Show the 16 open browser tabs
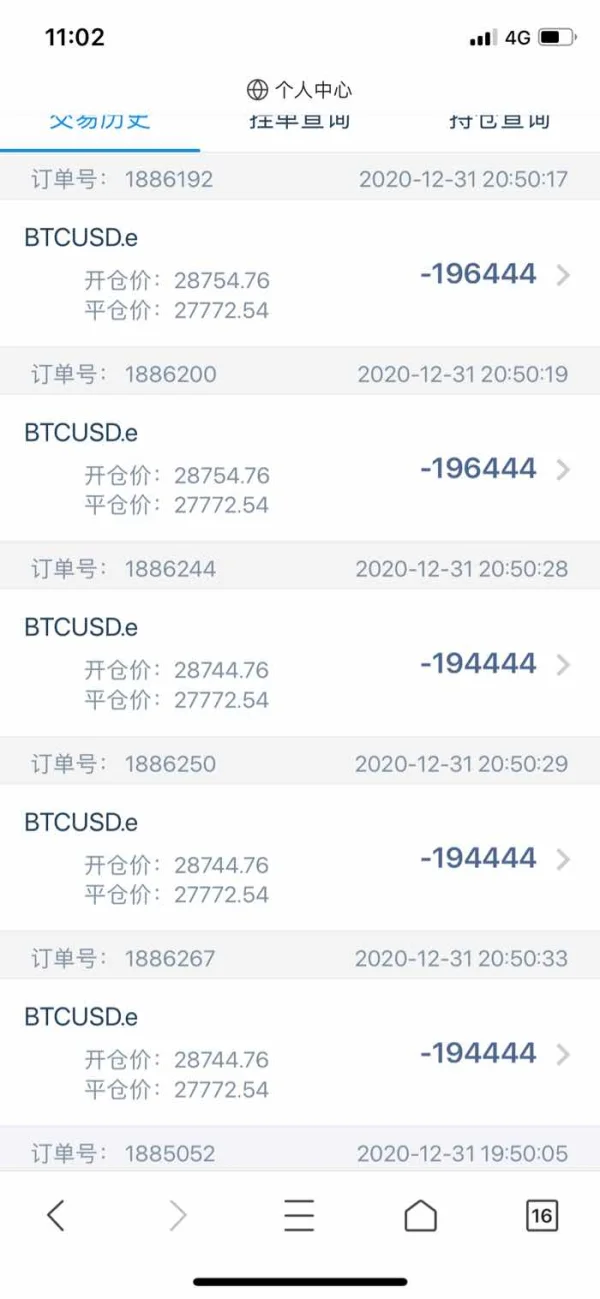Image resolution: width=600 pixels, height=1299 pixels. coord(541,1215)
